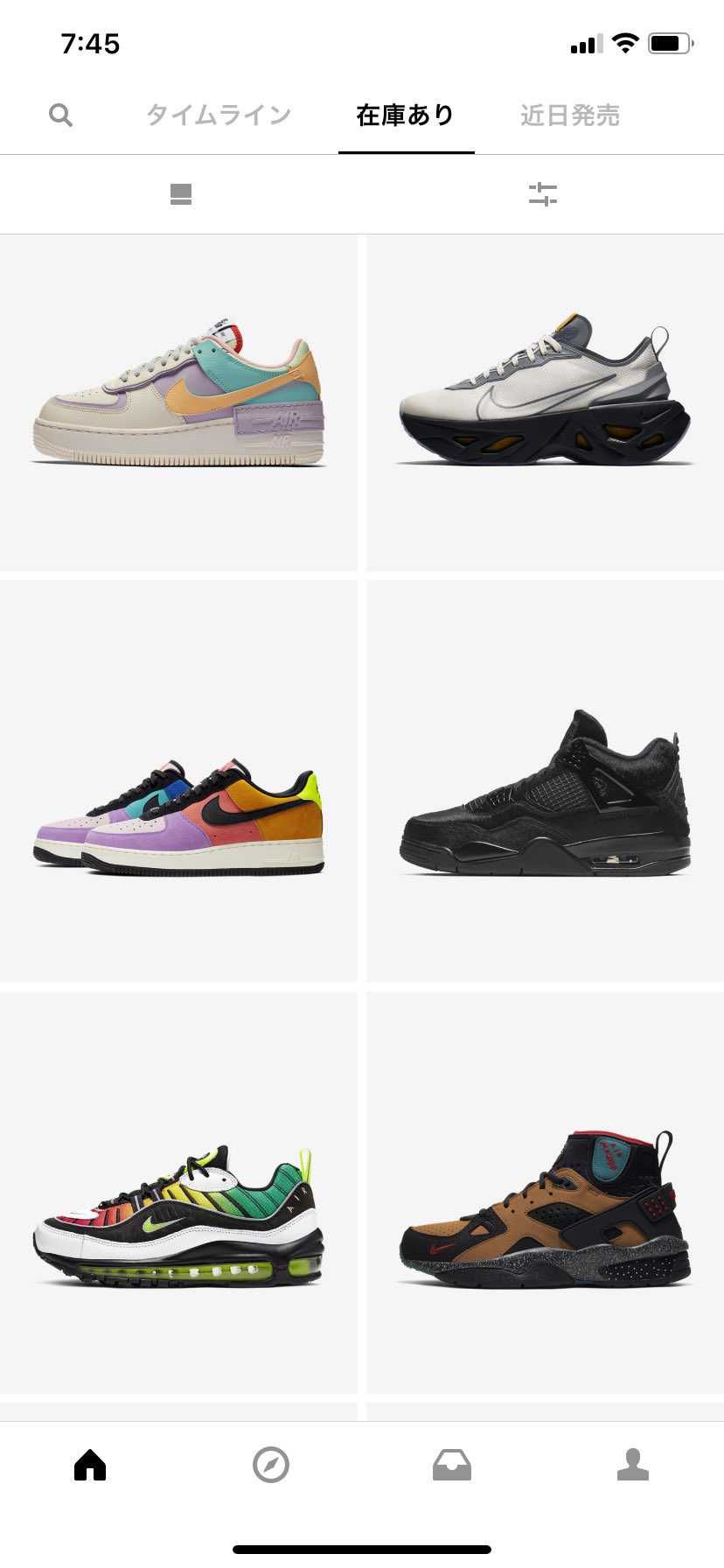Open the search magnifier icon
Viewport: 724px width, 1568px height.
coord(60,115)
